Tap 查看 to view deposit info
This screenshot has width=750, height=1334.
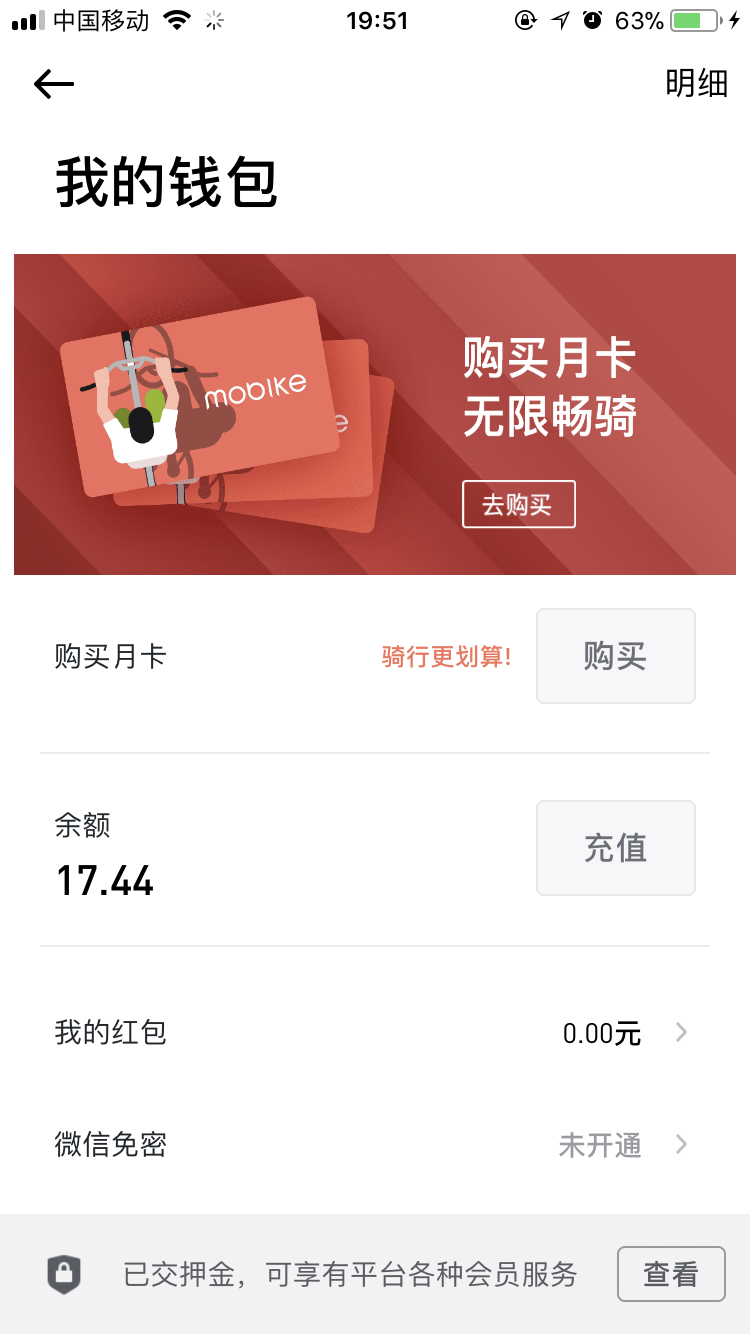[671, 1274]
